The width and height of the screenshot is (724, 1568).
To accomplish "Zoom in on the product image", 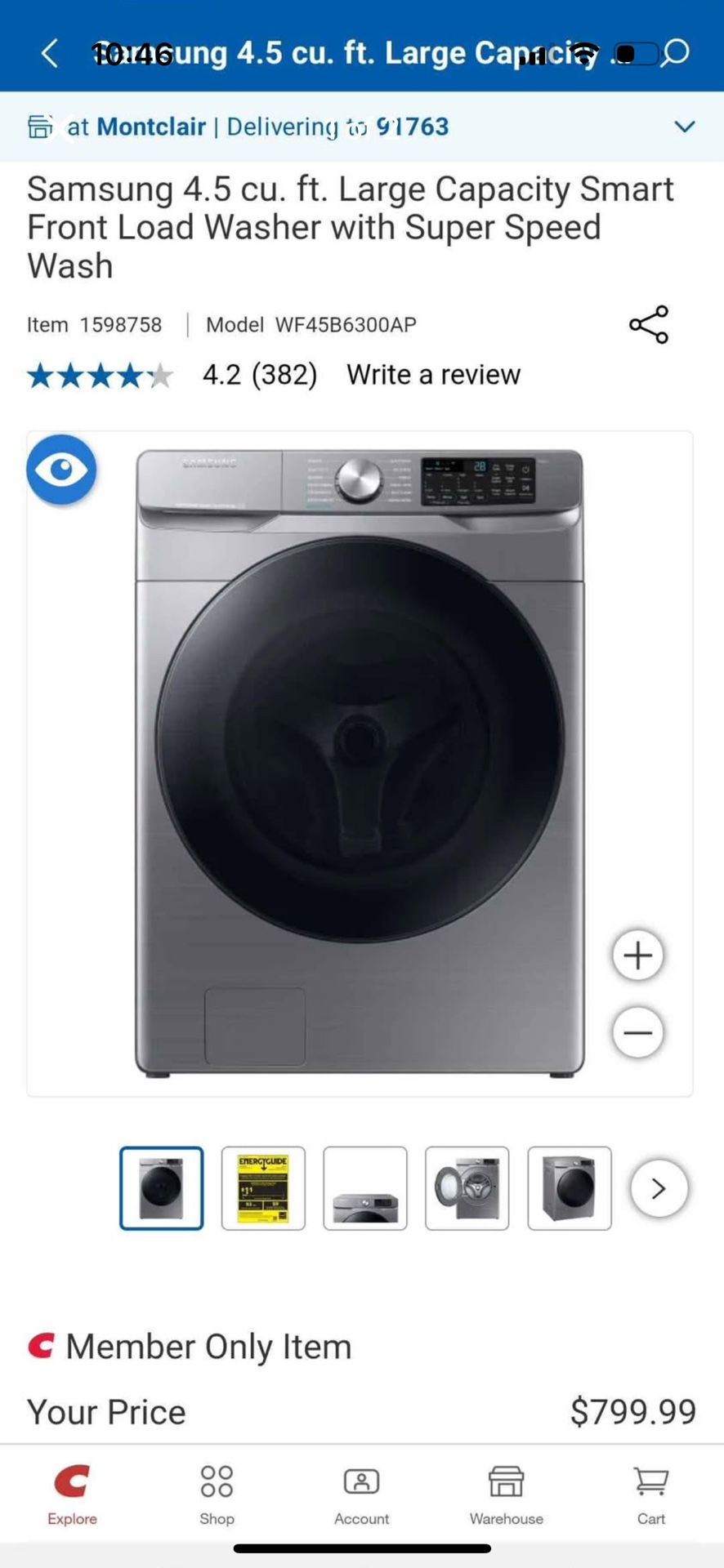I will pos(637,955).
